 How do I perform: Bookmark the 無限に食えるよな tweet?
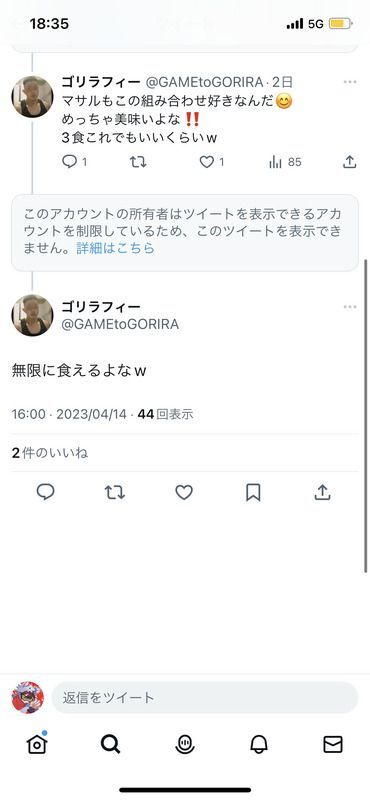(x=253, y=492)
